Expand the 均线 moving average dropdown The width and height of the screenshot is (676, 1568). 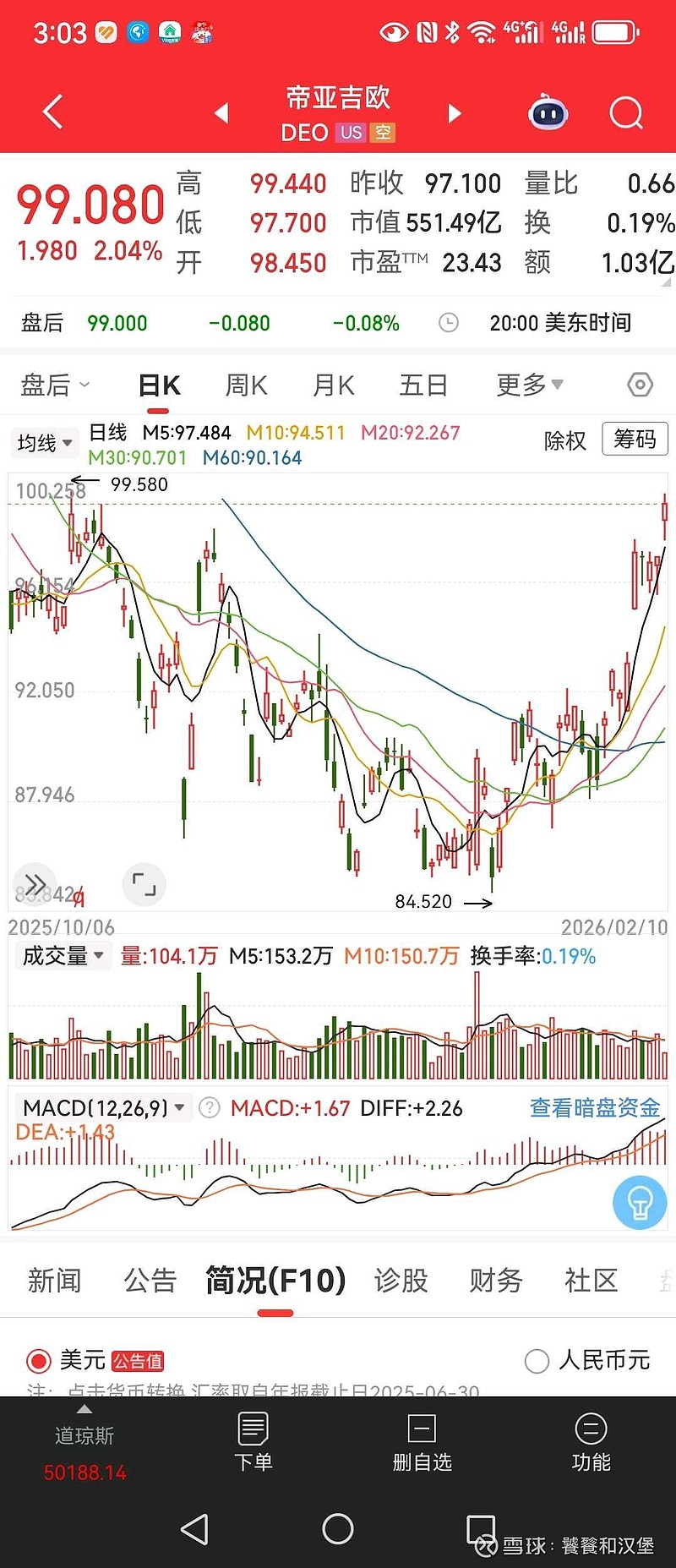[44, 442]
